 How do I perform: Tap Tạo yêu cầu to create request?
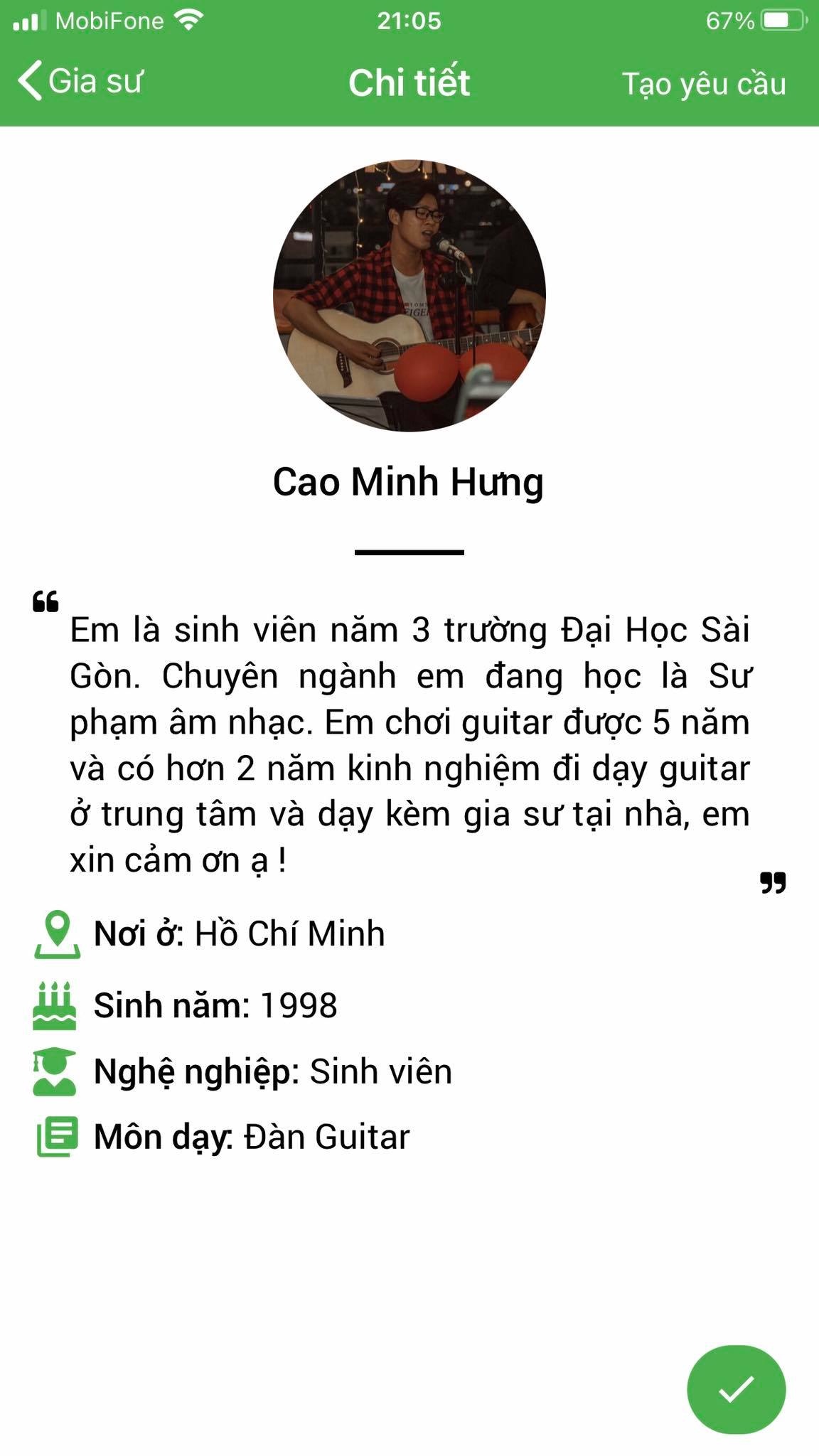tap(703, 84)
